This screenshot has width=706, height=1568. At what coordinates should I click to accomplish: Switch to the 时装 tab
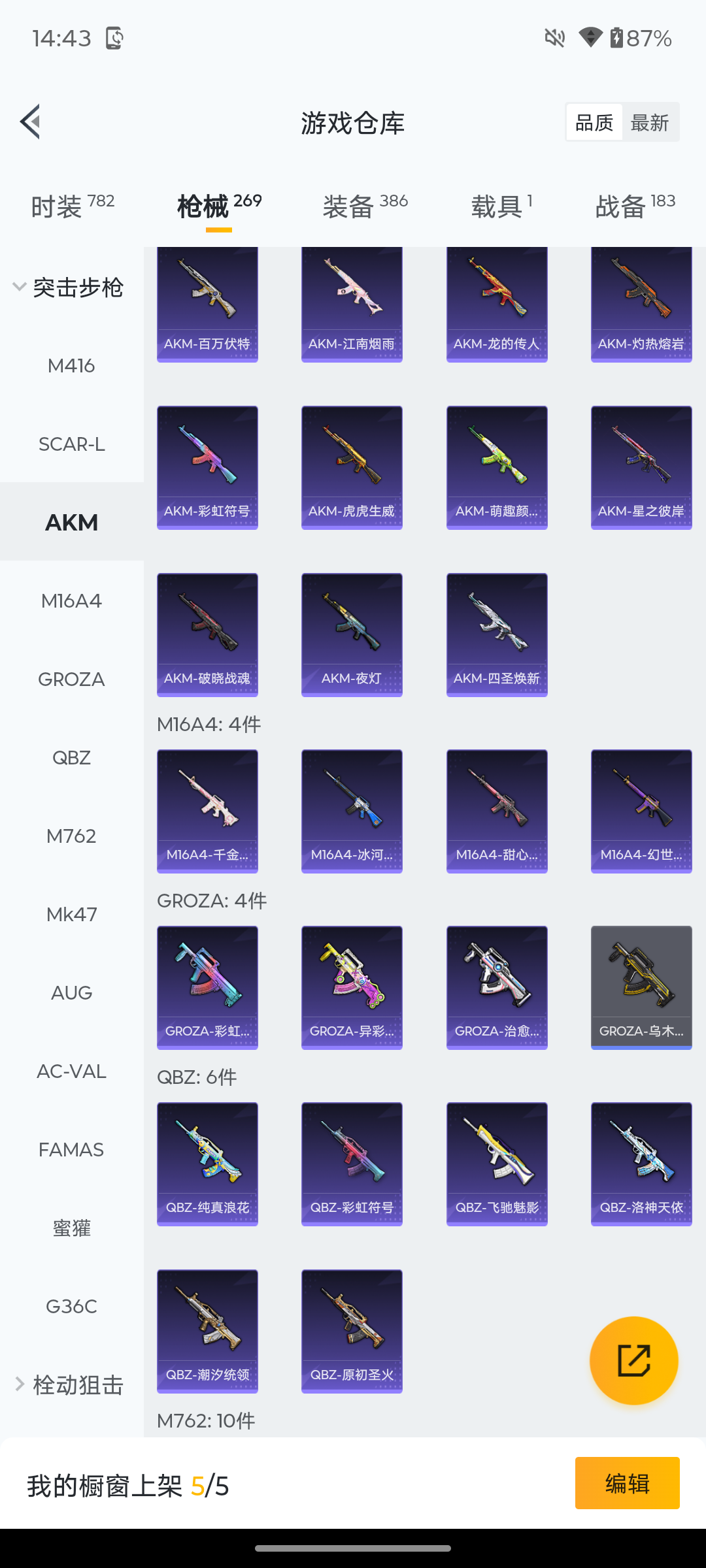pos(72,207)
